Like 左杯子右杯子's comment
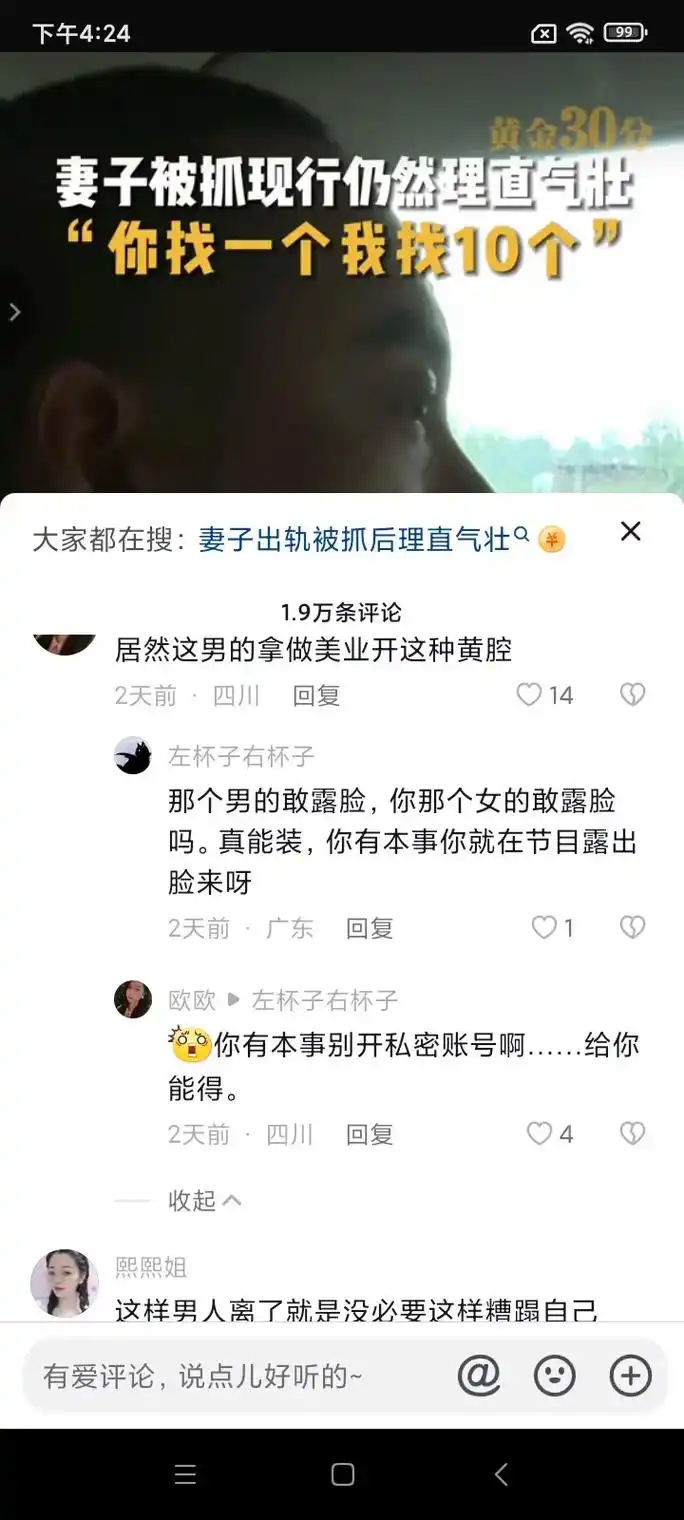684x1520 pixels. point(544,928)
